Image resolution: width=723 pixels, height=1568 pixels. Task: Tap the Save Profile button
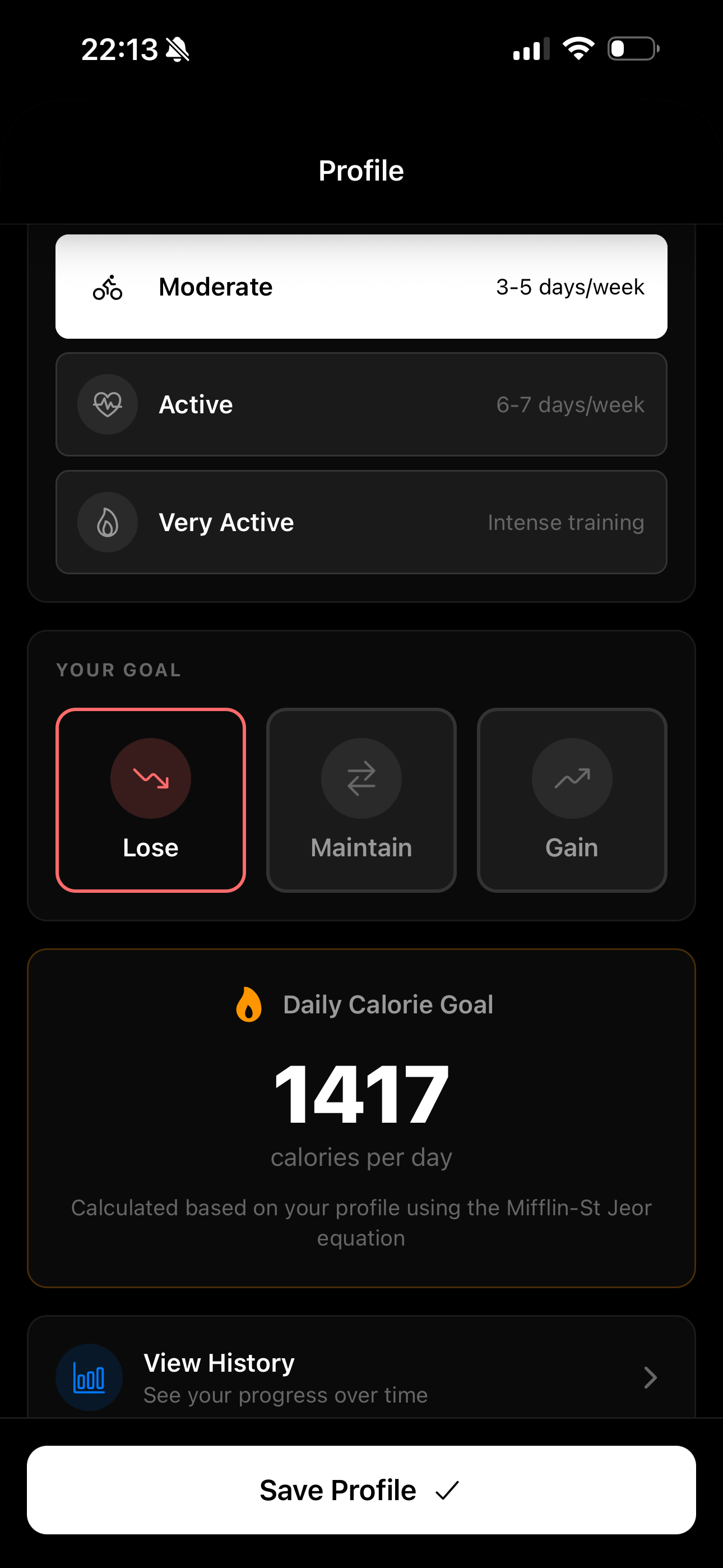pos(361,1490)
